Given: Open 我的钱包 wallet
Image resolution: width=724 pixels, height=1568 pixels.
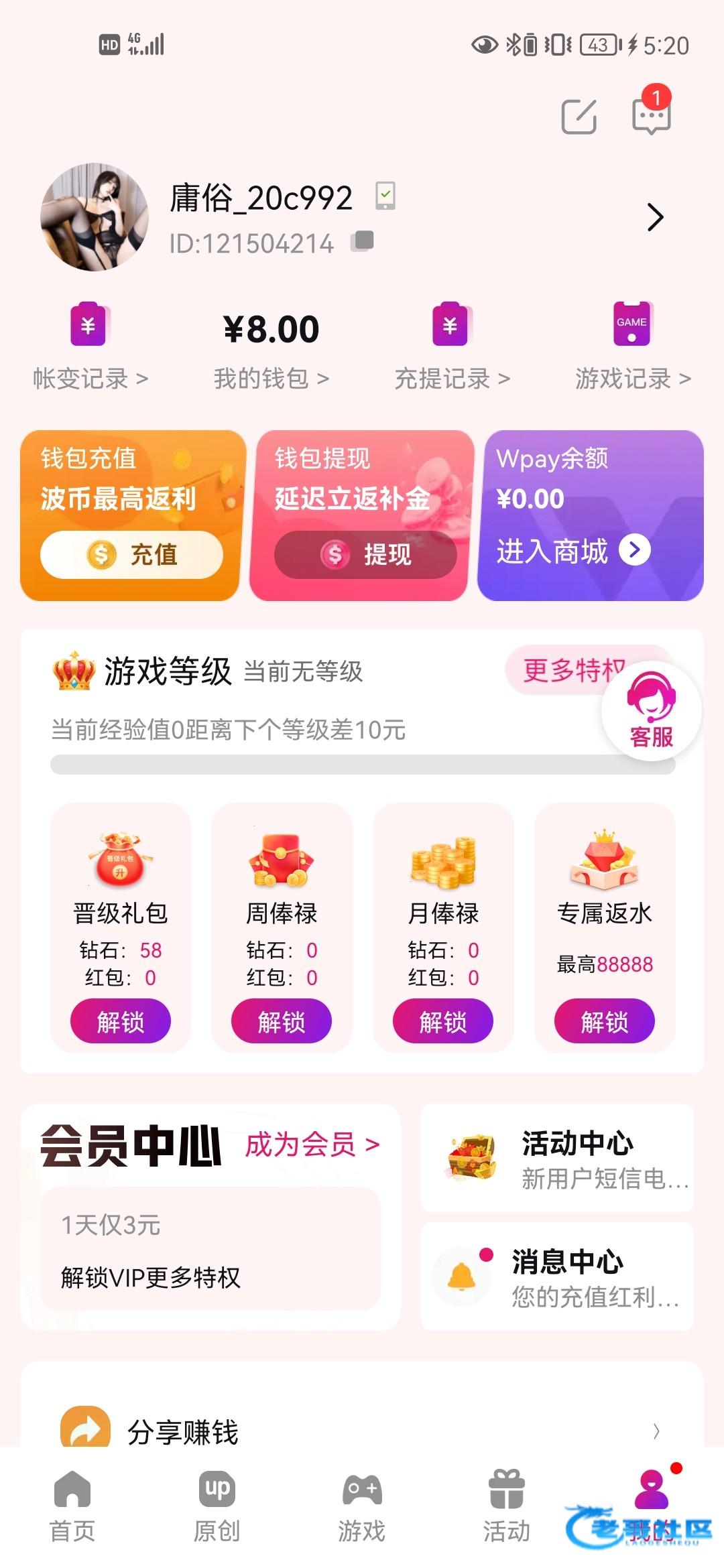Looking at the screenshot, I should tap(271, 379).
